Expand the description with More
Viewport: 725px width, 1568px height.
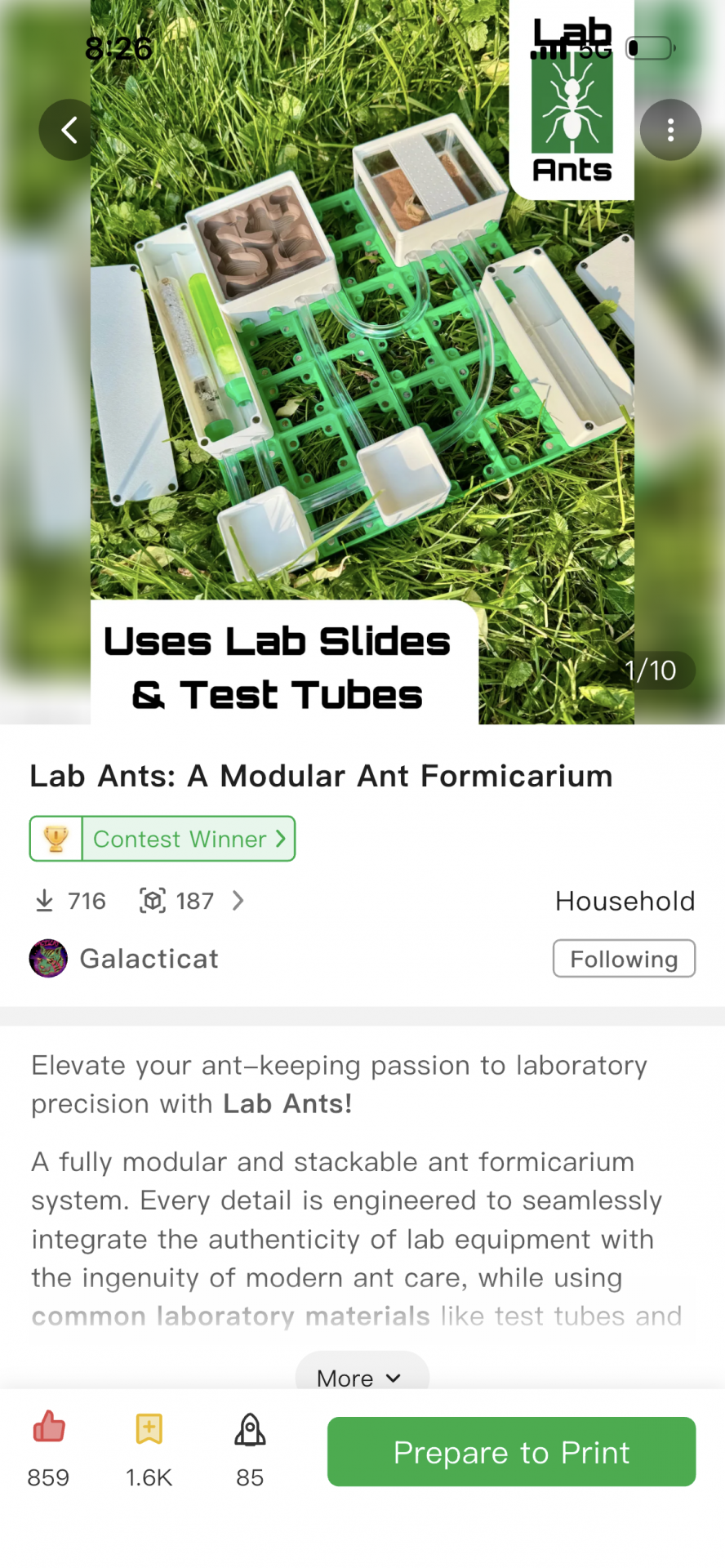point(360,1378)
